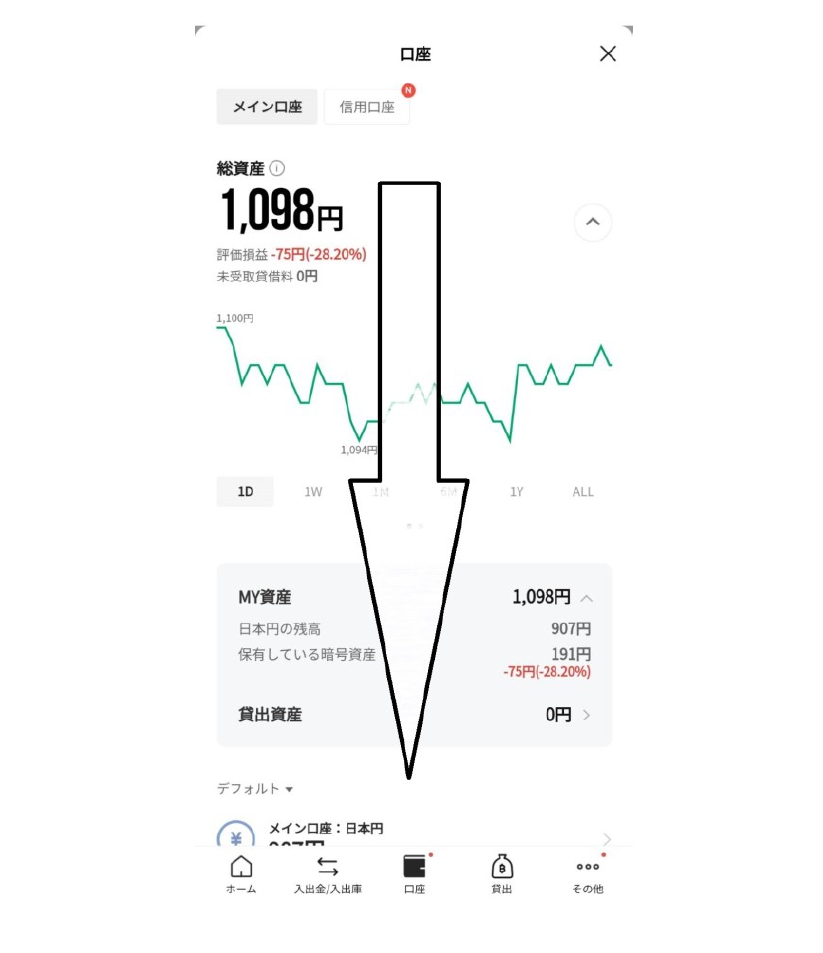Tap the 口座 tab in the bottom bar
The image size is (823, 953).
(x=414, y=874)
